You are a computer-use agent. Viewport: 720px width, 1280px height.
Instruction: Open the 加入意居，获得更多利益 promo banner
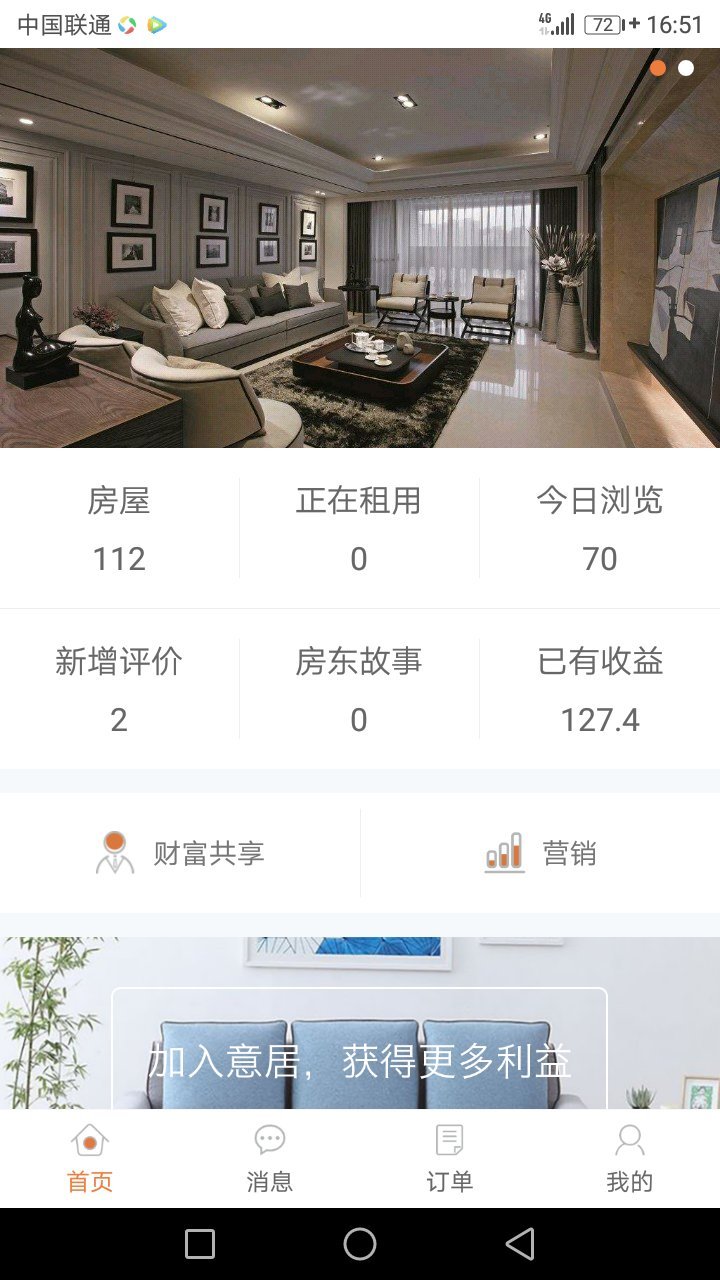point(360,1050)
